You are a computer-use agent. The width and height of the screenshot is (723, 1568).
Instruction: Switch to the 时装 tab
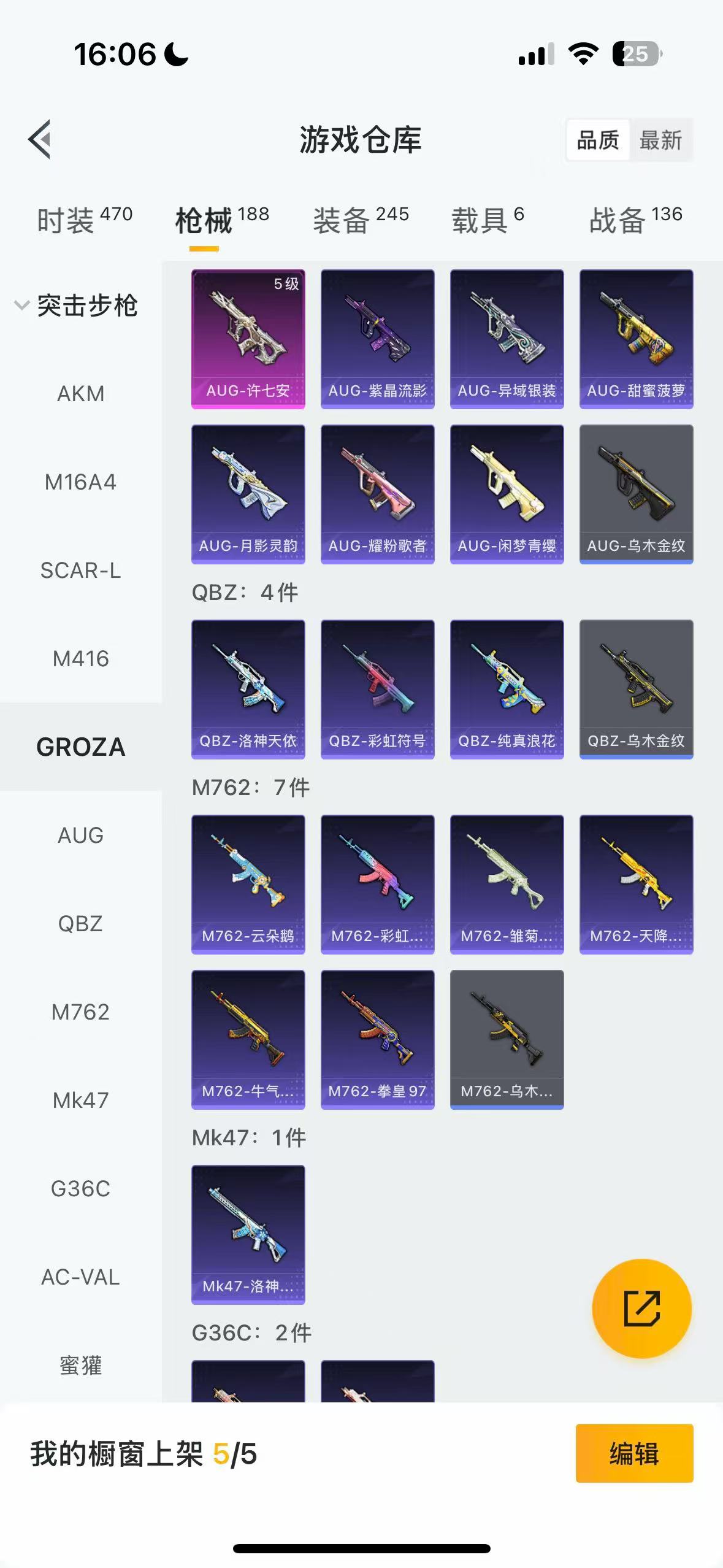tap(85, 220)
